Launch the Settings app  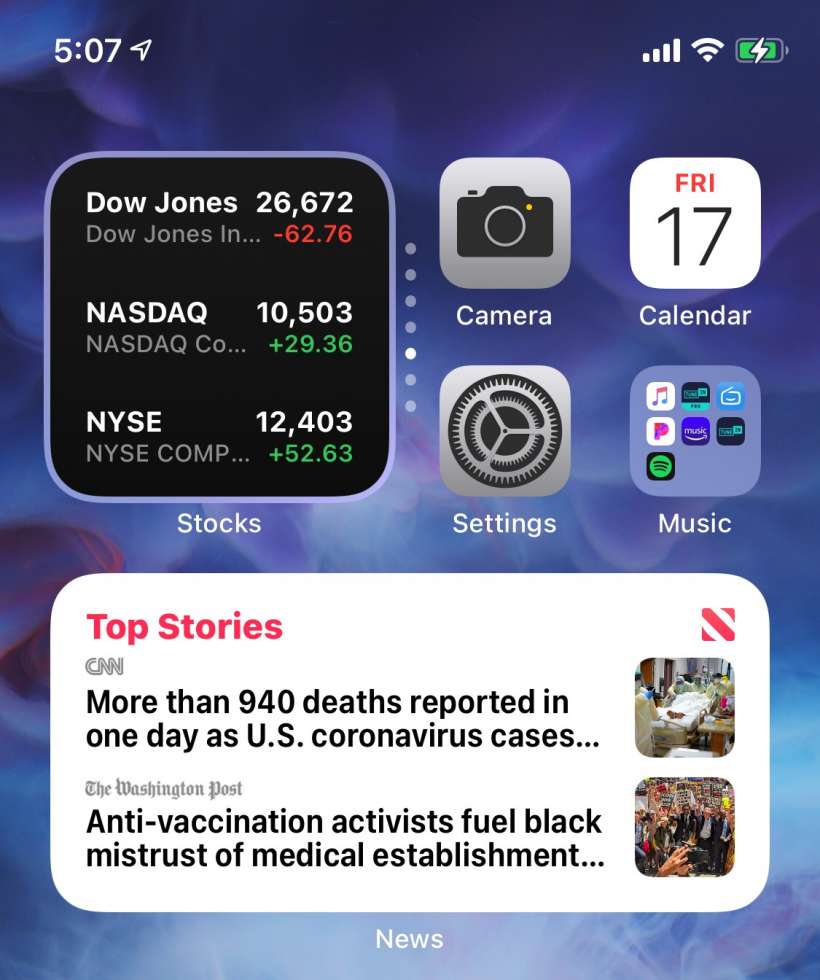pos(504,431)
